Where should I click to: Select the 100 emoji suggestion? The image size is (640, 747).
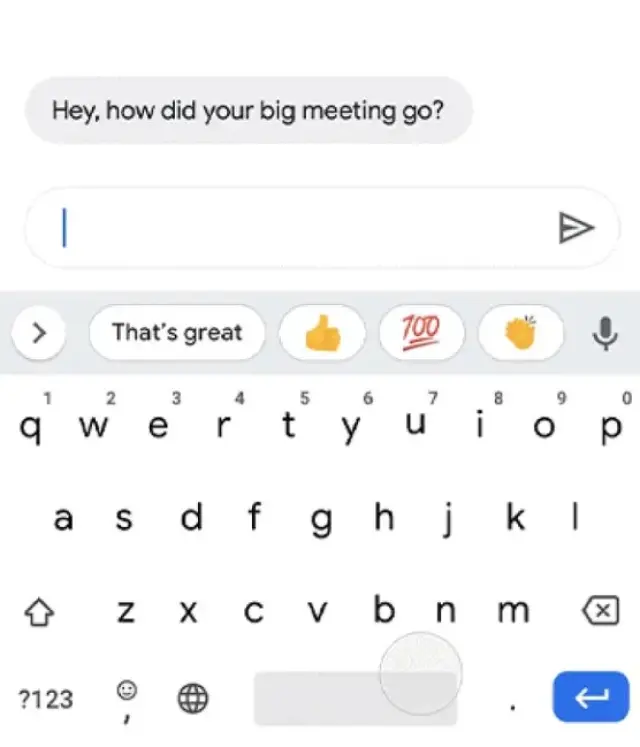click(421, 333)
